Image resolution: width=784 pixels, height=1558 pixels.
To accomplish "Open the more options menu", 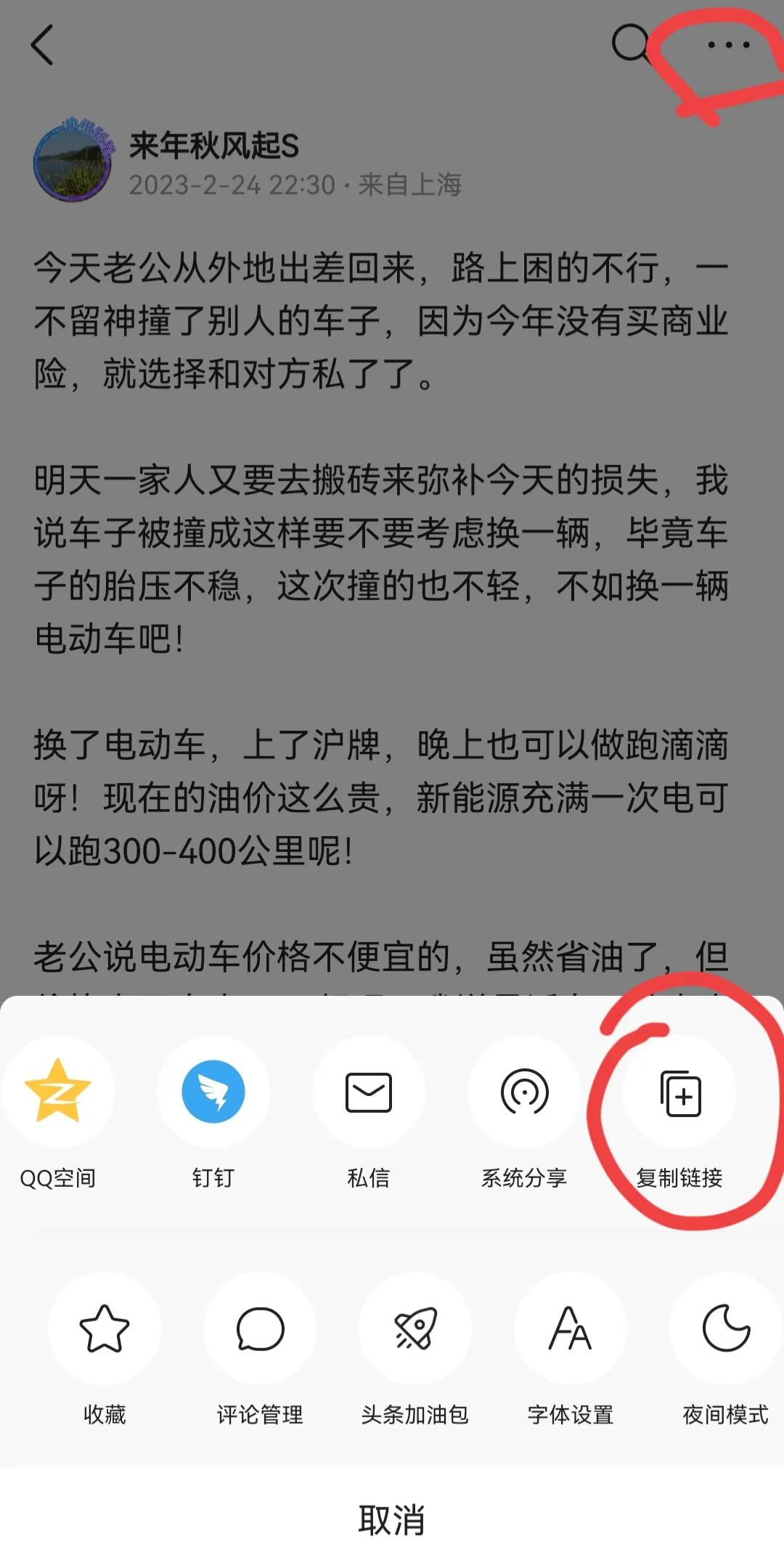I will 728,46.
